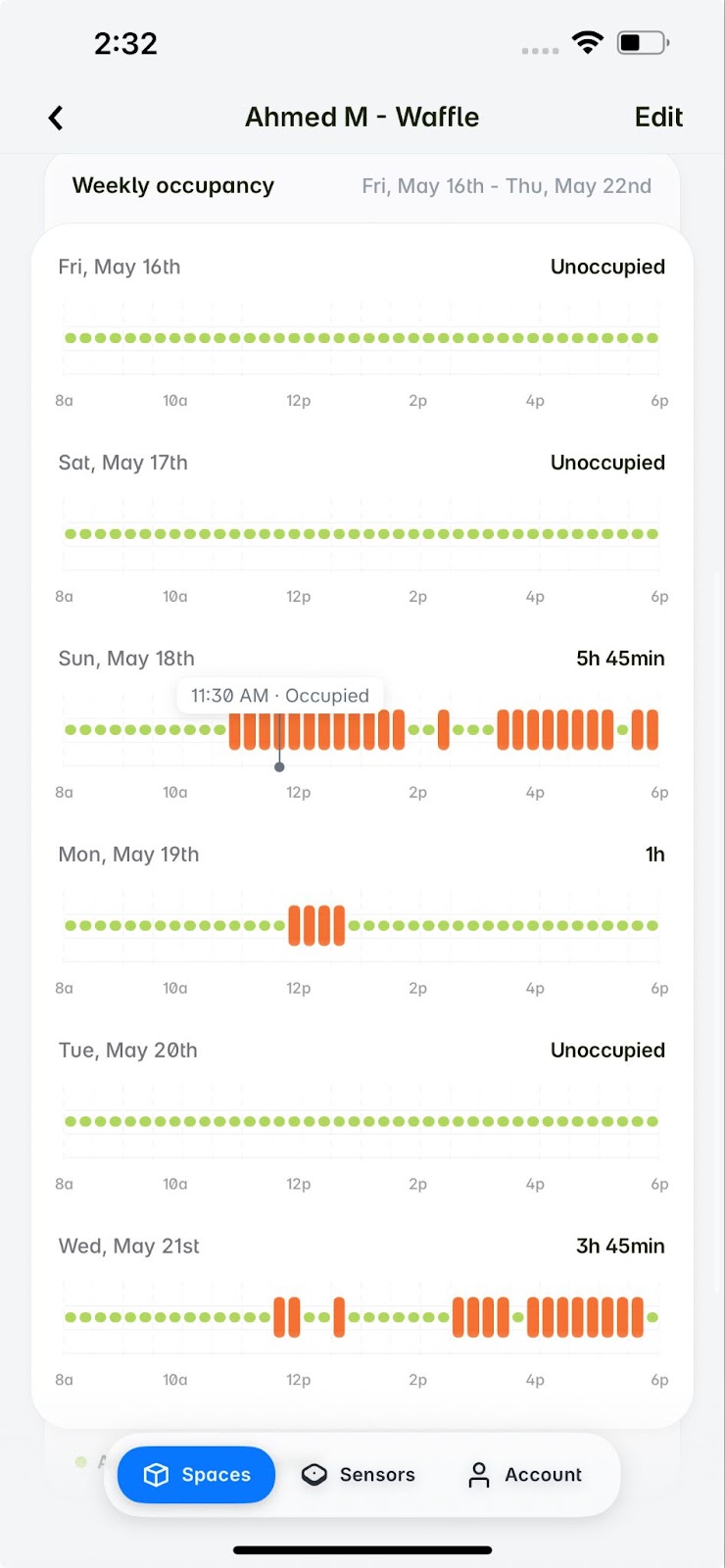725x1568 pixels.
Task: Go back using the top-left arrow
Action: click(x=56, y=118)
